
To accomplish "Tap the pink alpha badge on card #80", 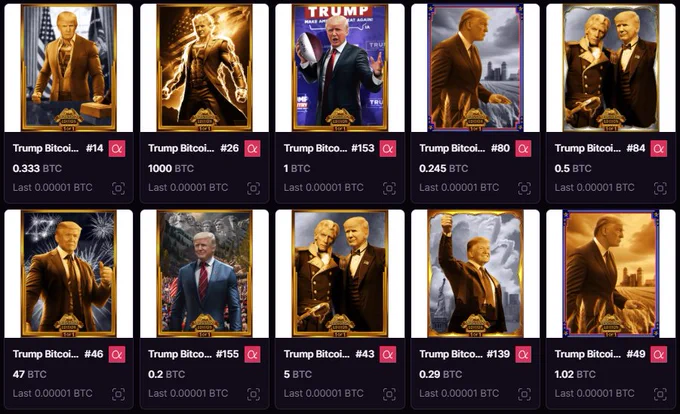I will coord(523,149).
